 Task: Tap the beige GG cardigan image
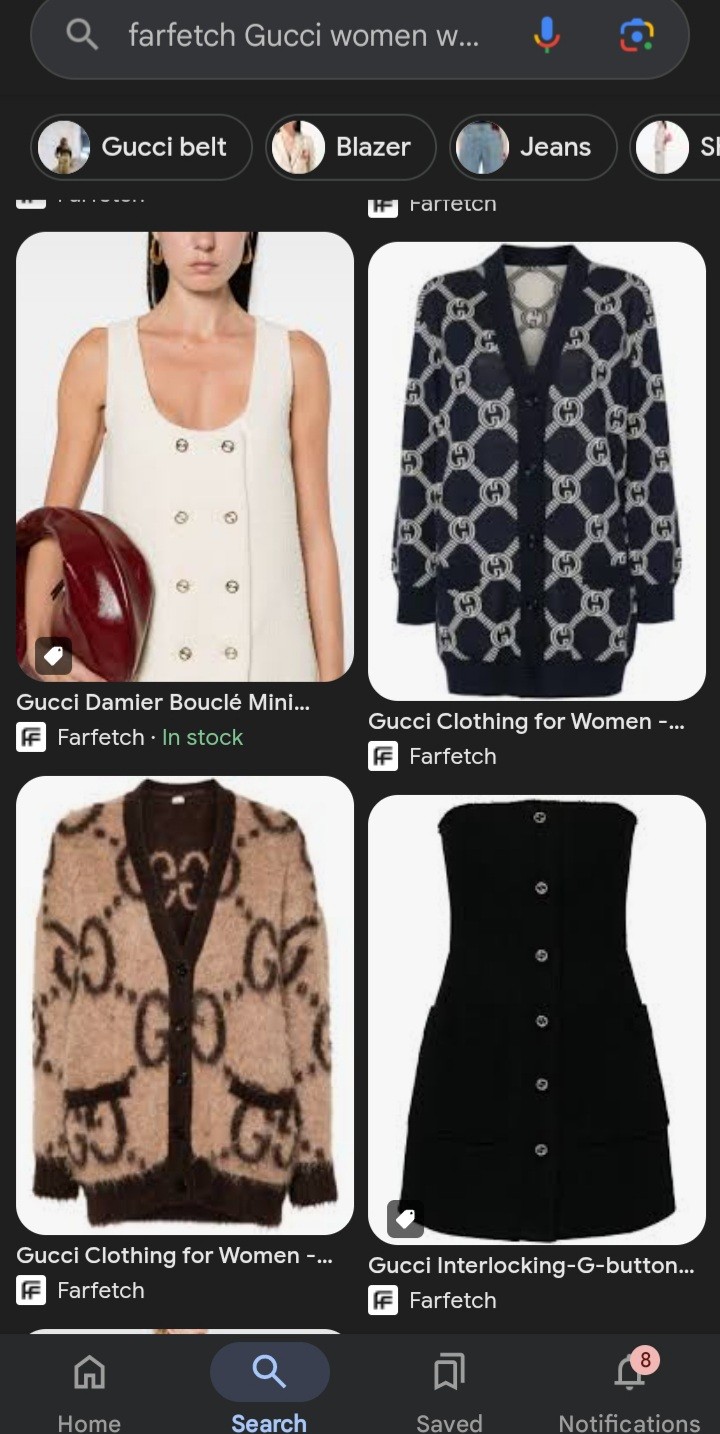pos(184,1005)
